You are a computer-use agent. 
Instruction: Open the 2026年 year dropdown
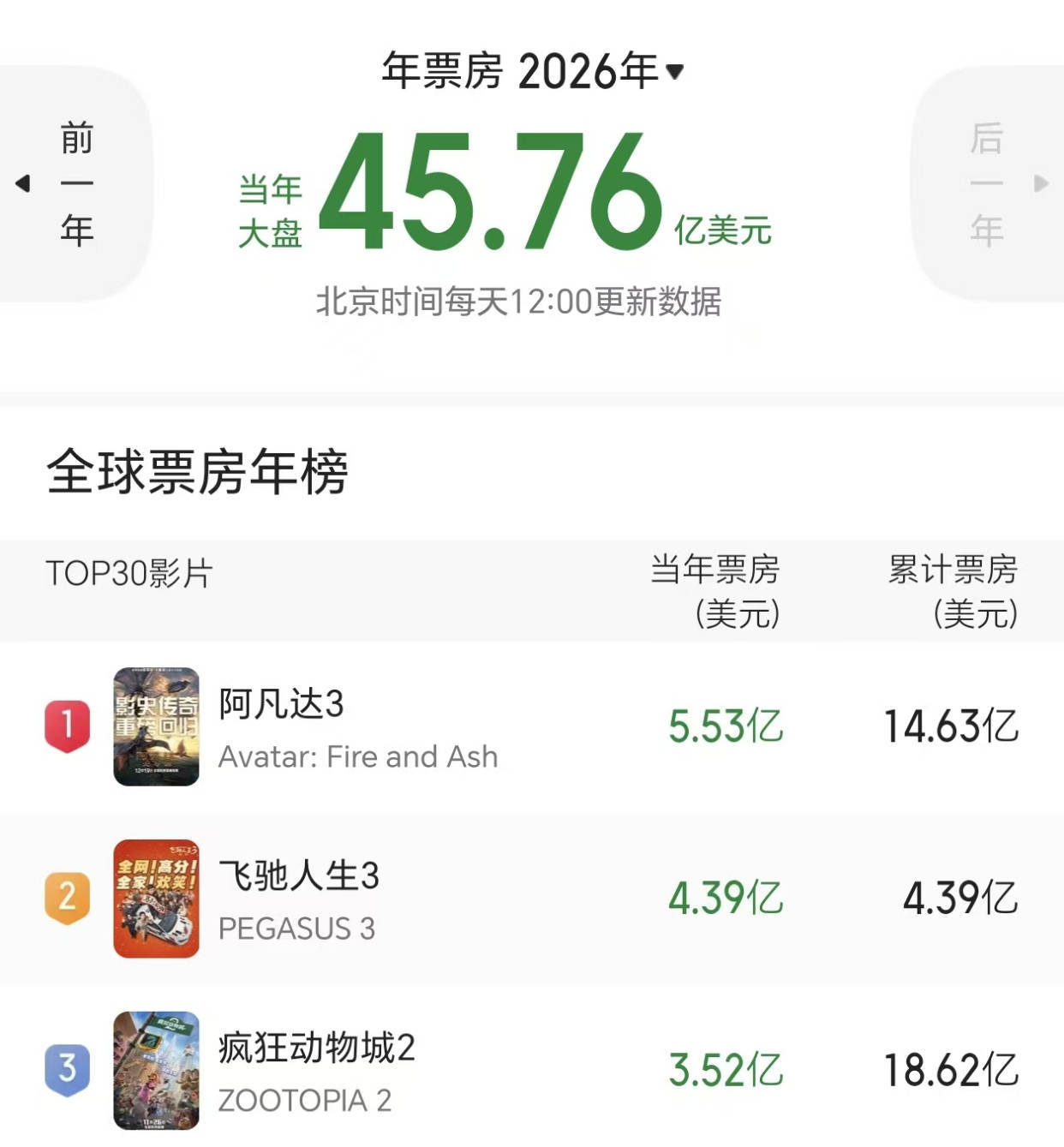click(600, 71)
